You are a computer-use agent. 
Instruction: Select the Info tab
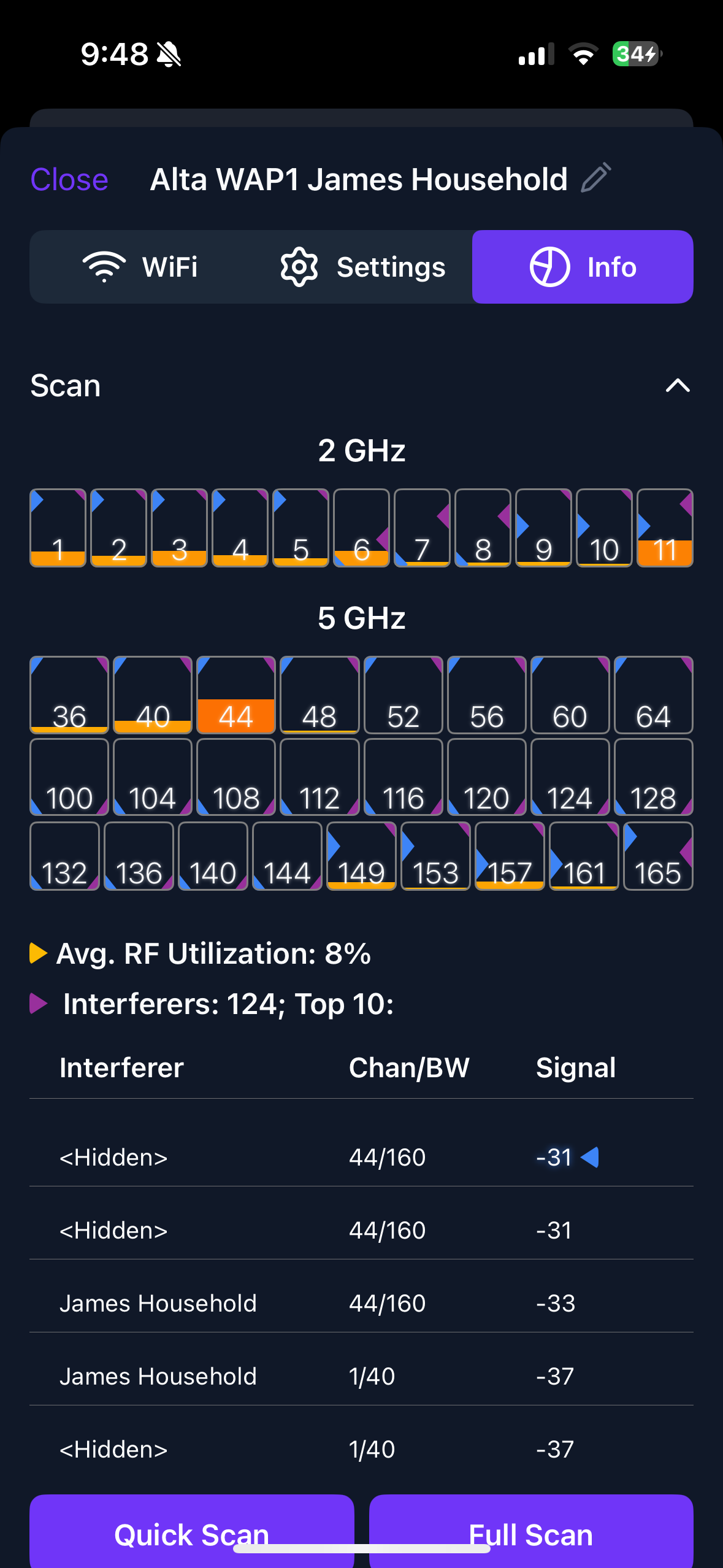click(583, 267)
